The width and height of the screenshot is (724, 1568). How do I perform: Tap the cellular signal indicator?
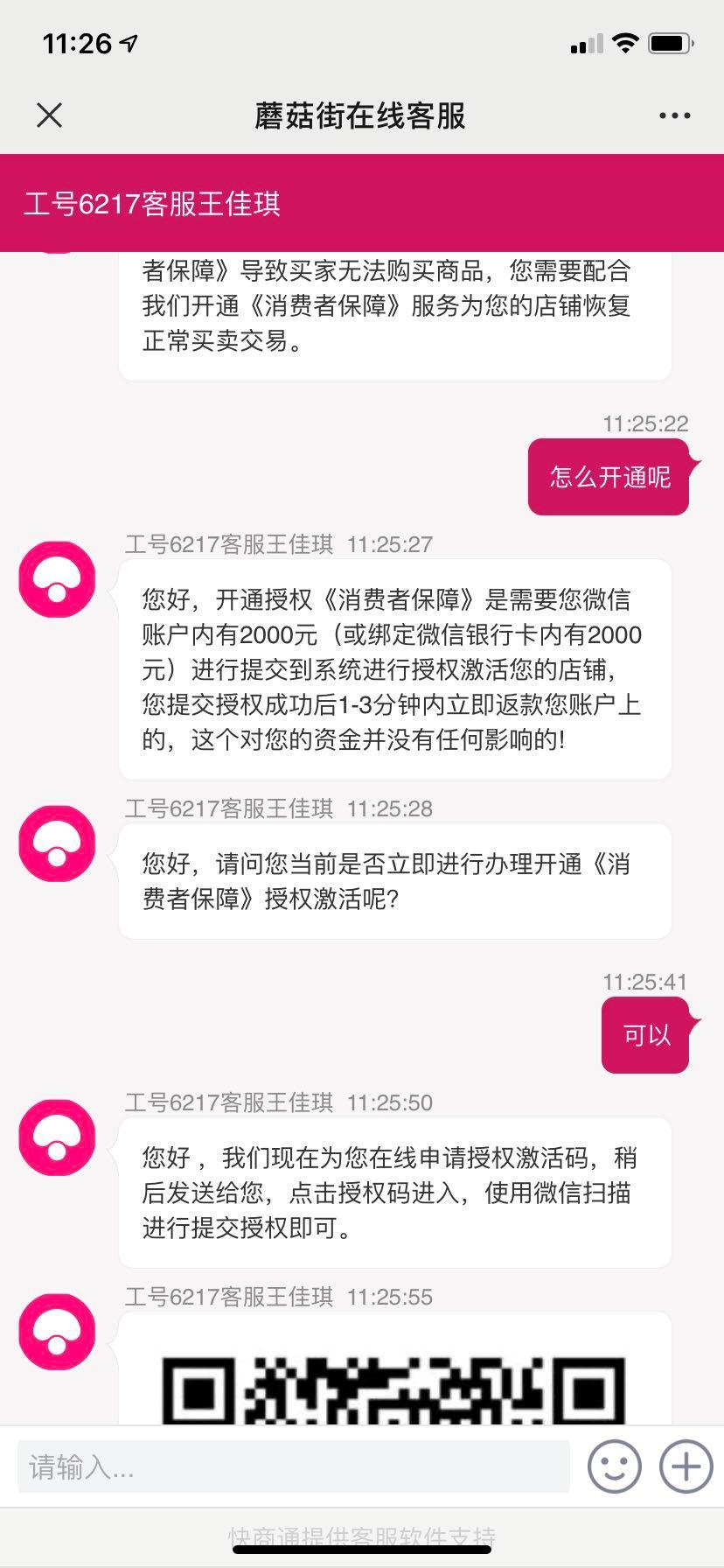click(587, 42)
